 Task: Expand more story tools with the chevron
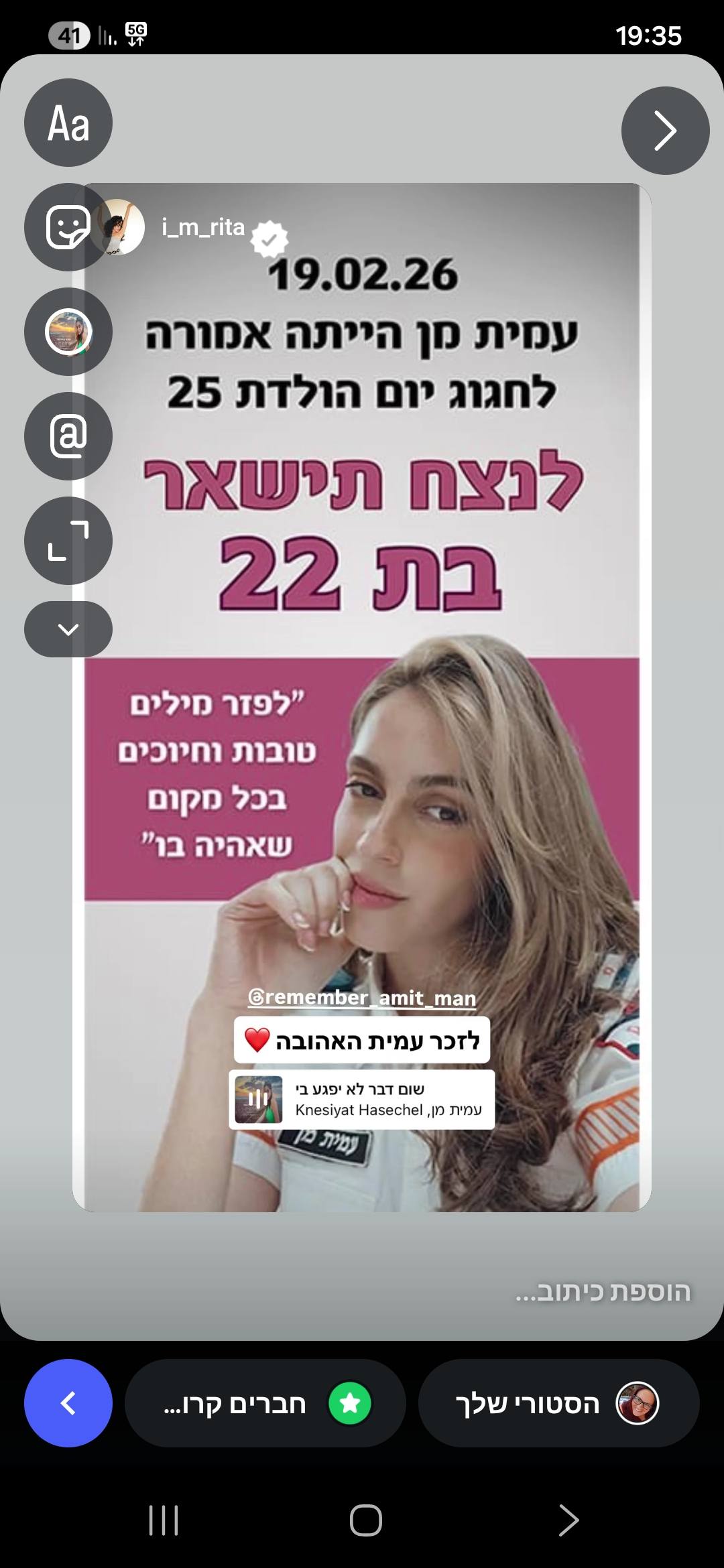68,629
